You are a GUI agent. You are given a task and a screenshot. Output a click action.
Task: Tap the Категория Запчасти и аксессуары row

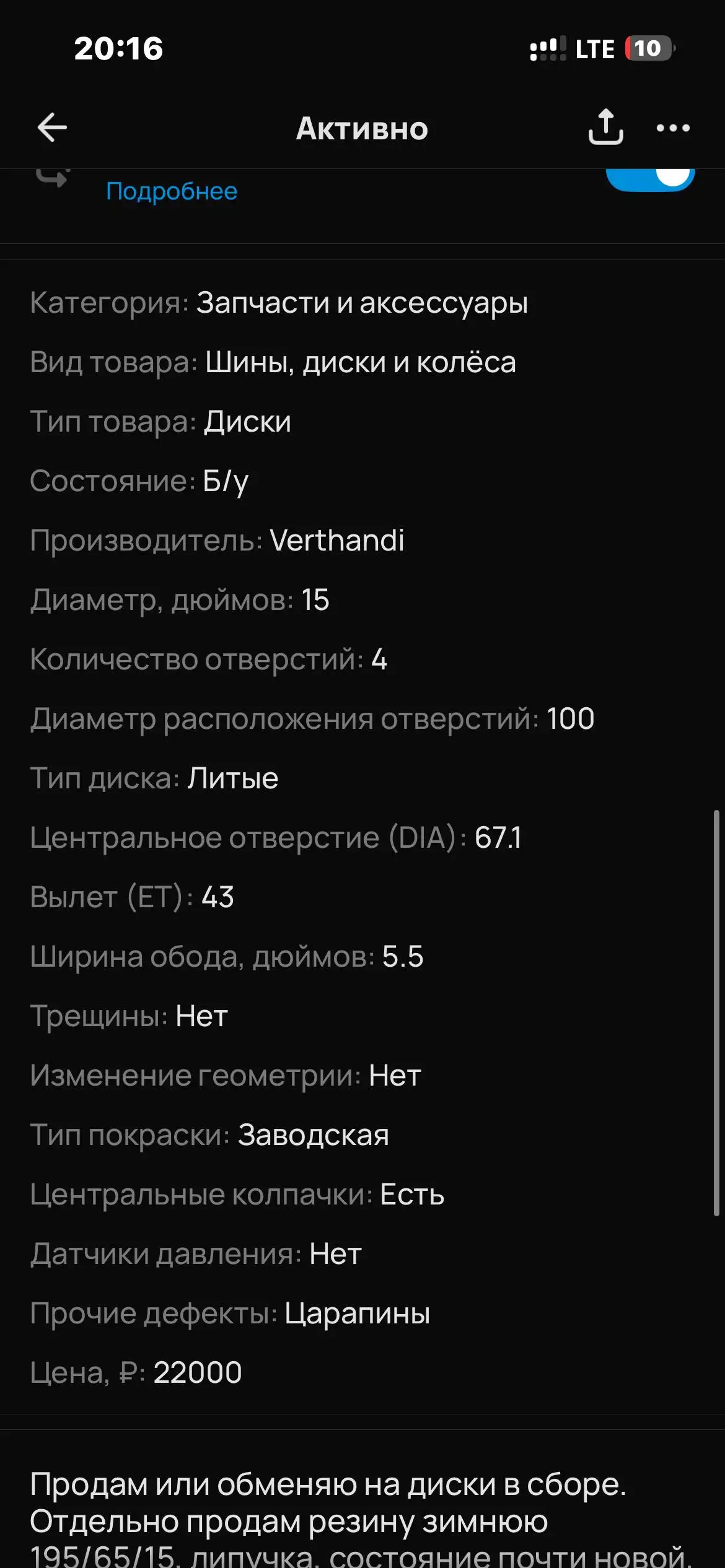pyautogui.click(x=279, y=302)
